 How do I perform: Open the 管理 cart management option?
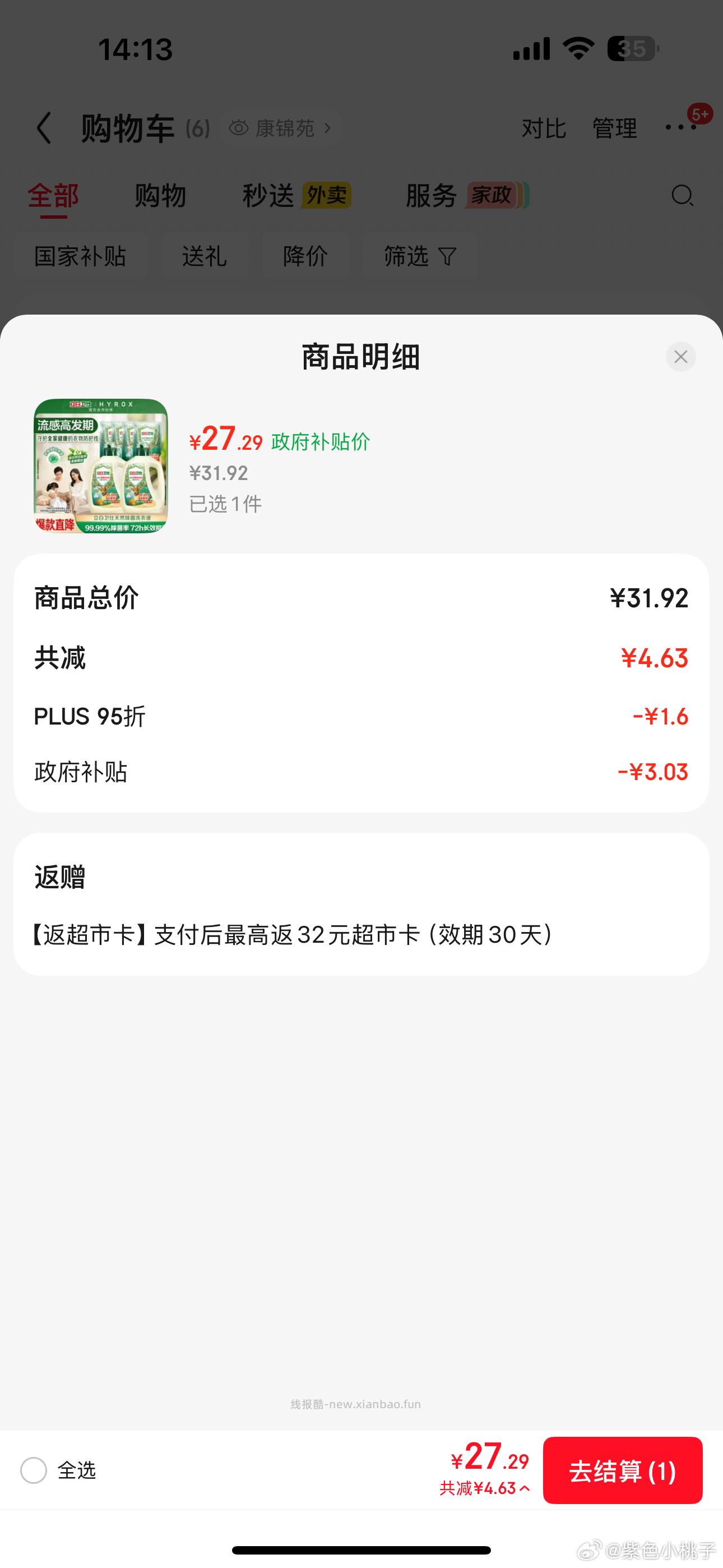(x=615, y=129)
